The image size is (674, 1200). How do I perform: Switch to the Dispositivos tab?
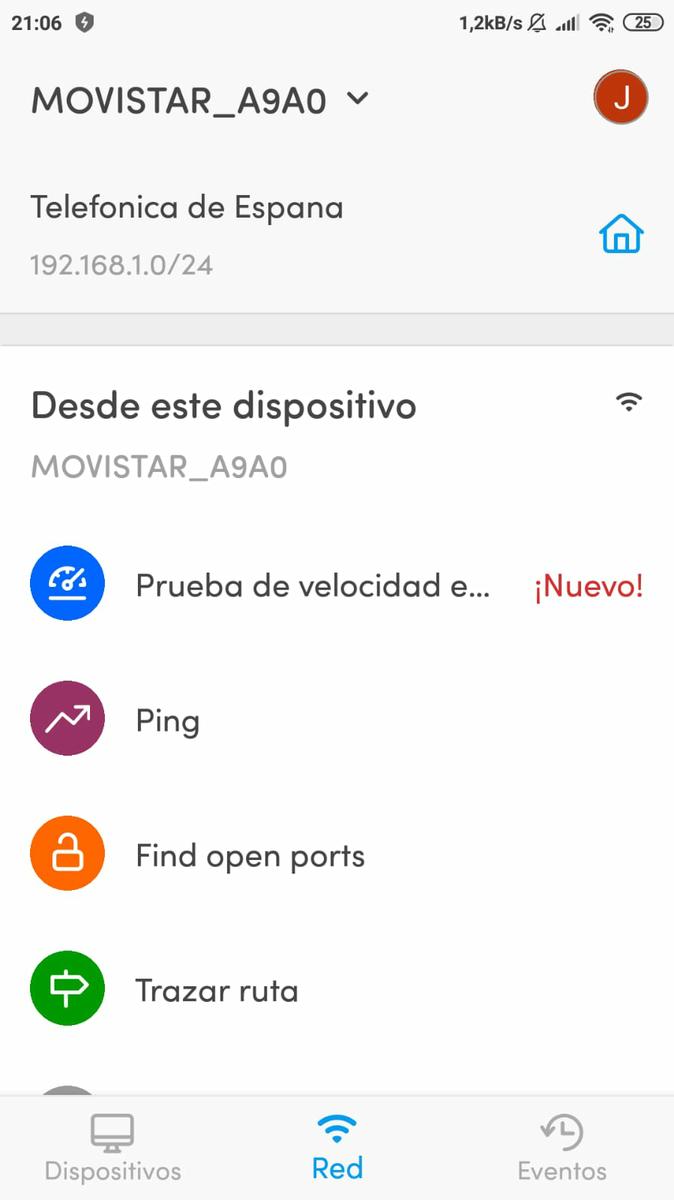113,1149
